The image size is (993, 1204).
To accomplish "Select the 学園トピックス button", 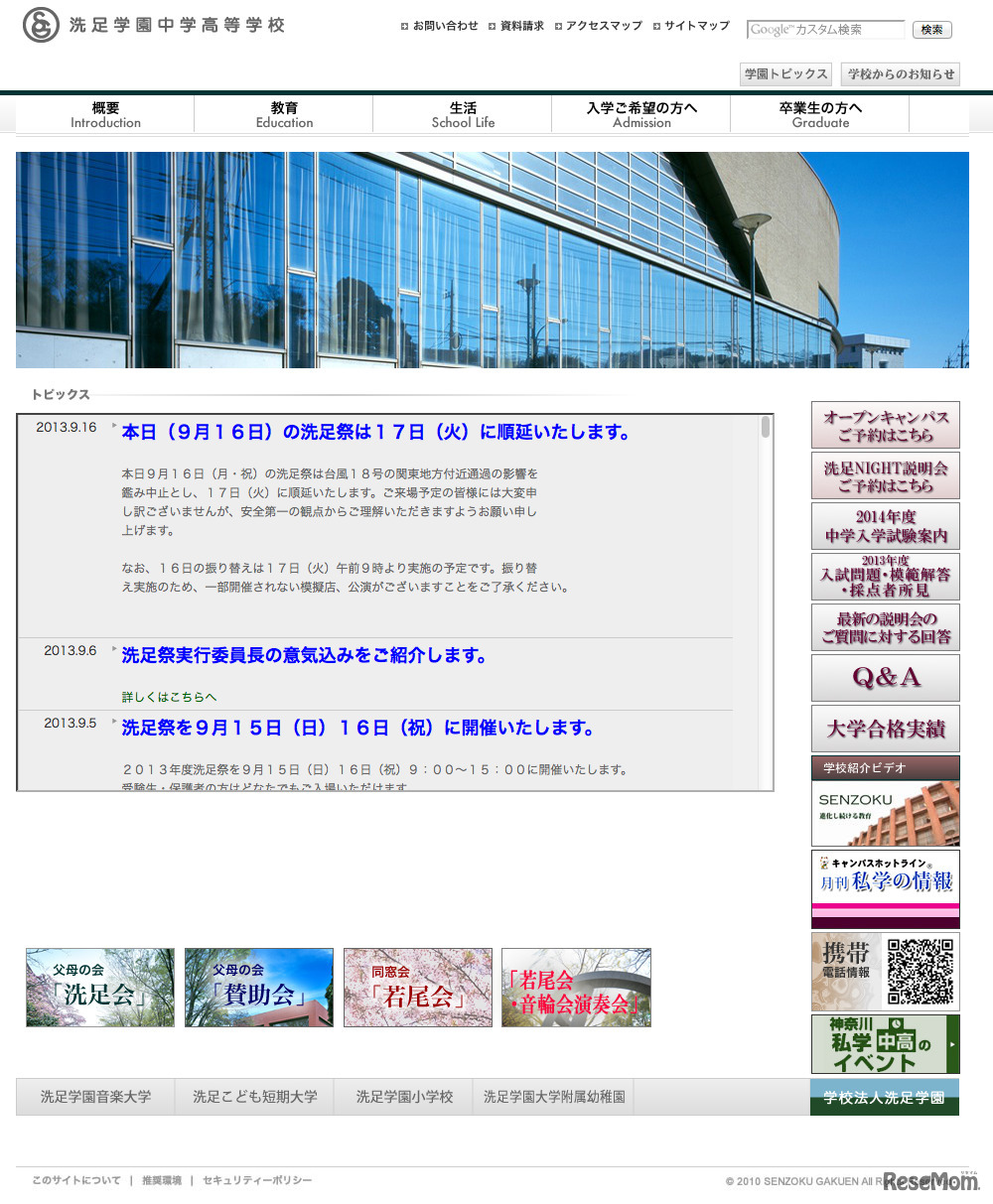I will pyautogui.click(x=785, y=74).
